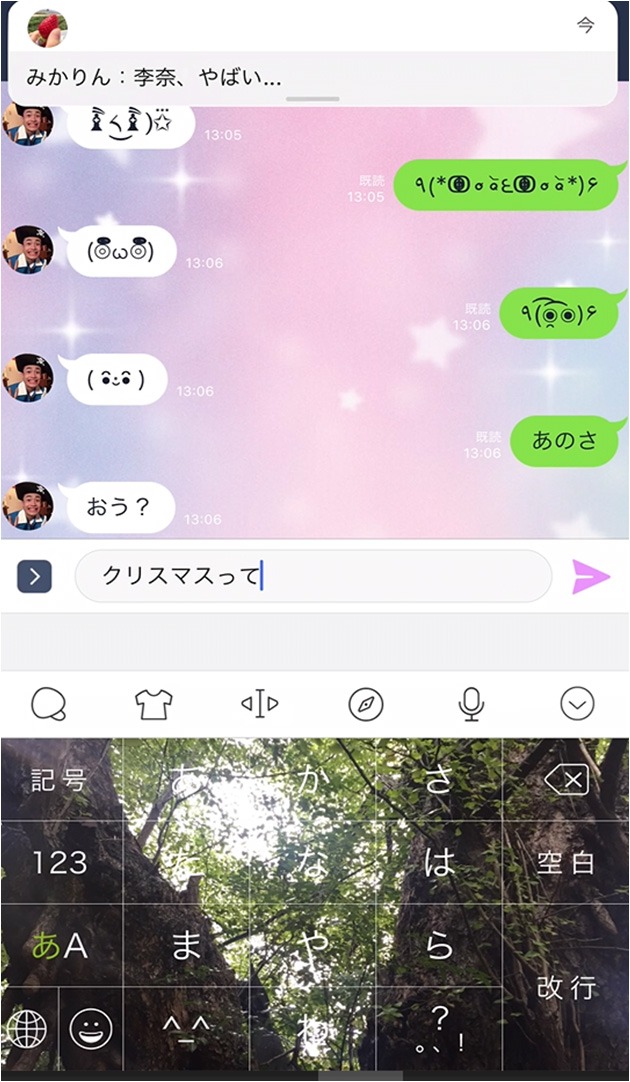Screen dimensions: 630x1082
Task: Open the emoji keyboard smiley
Action: tap(91, 1028)
